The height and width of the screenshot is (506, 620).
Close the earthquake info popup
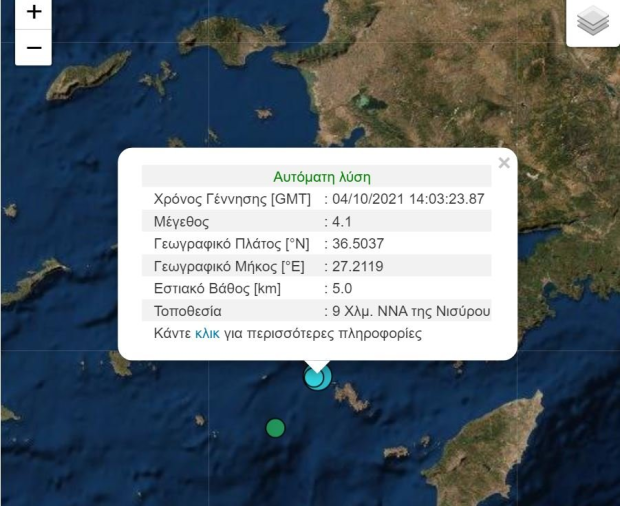click(504, 163)
